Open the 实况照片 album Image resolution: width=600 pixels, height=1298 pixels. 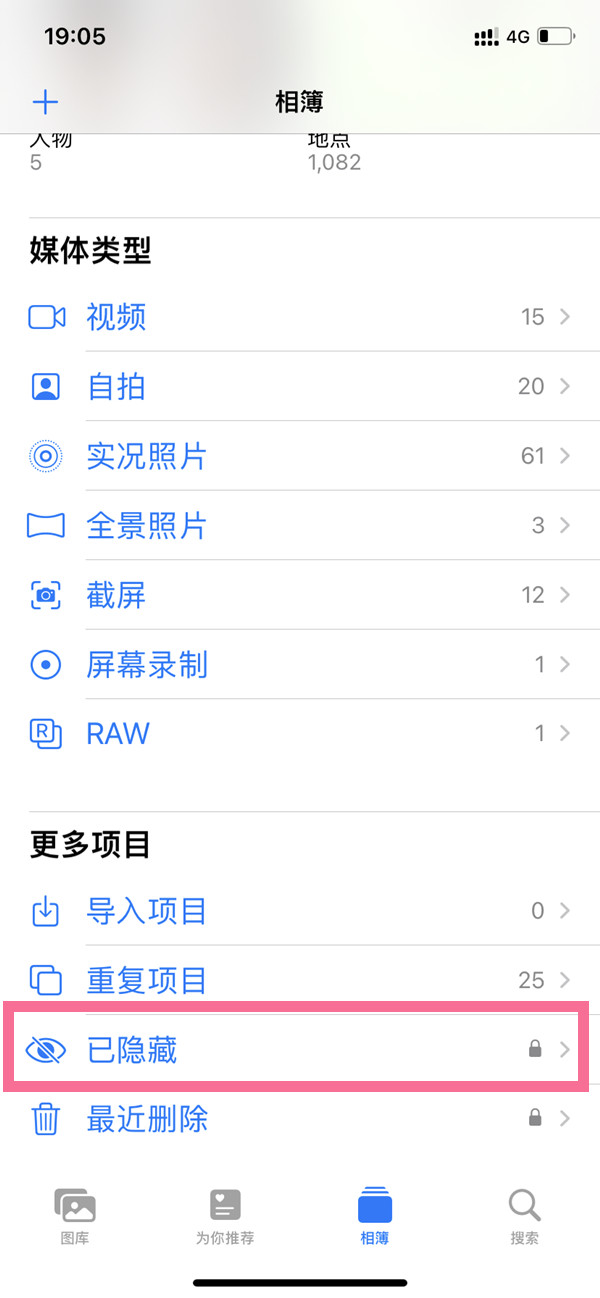coord(300,456)
